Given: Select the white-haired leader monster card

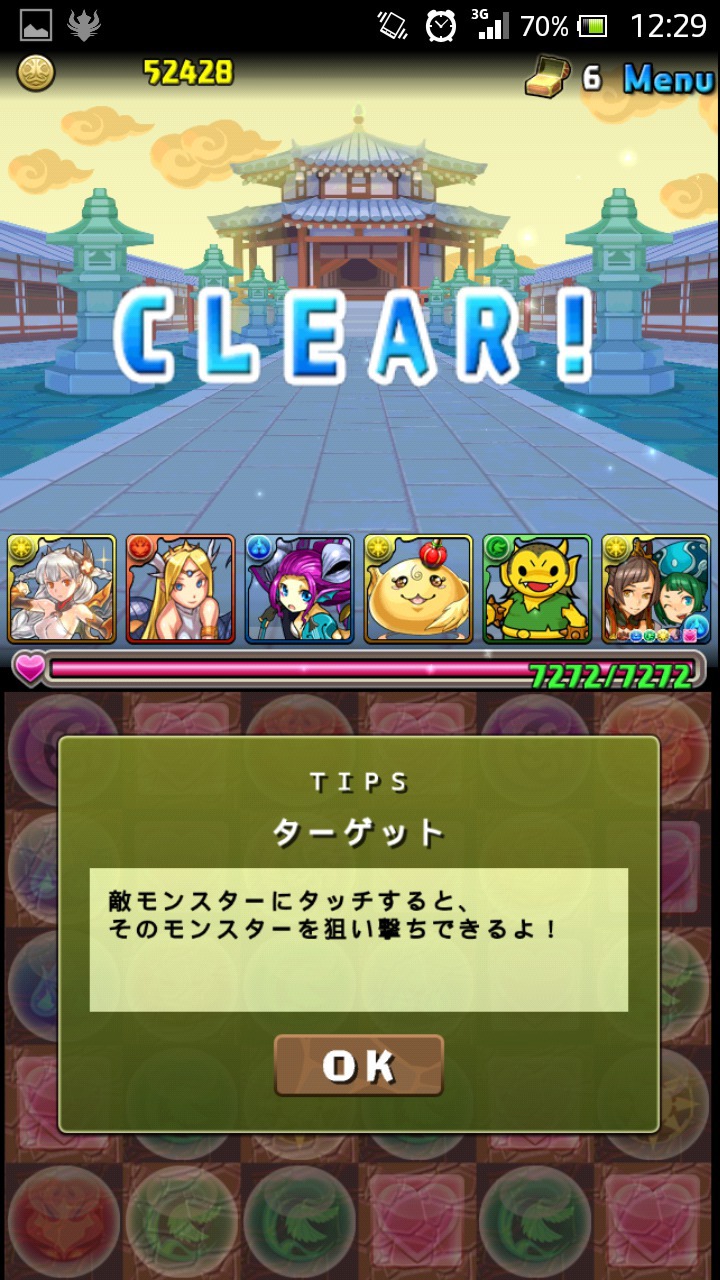Looking at the screenshot, I should tap(62, 589).
